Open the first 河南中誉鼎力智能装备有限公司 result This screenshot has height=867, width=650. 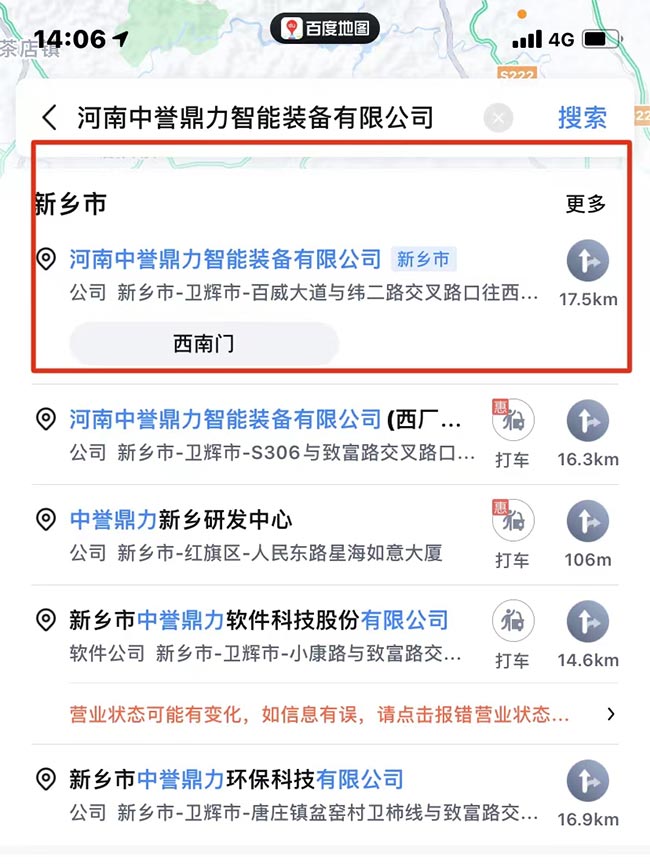(225, 260)
